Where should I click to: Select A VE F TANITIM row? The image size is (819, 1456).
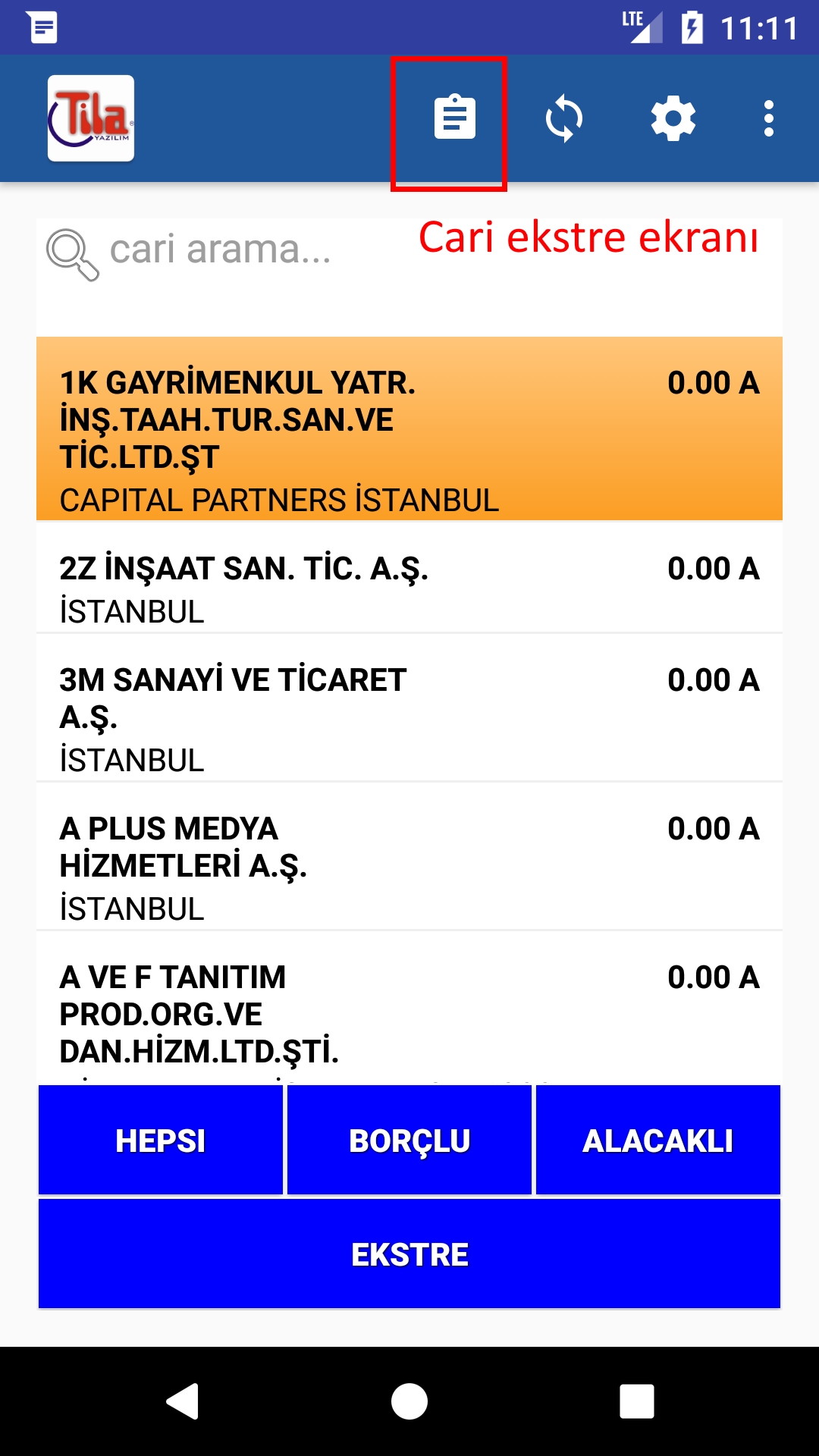[x=409, y=1009]
